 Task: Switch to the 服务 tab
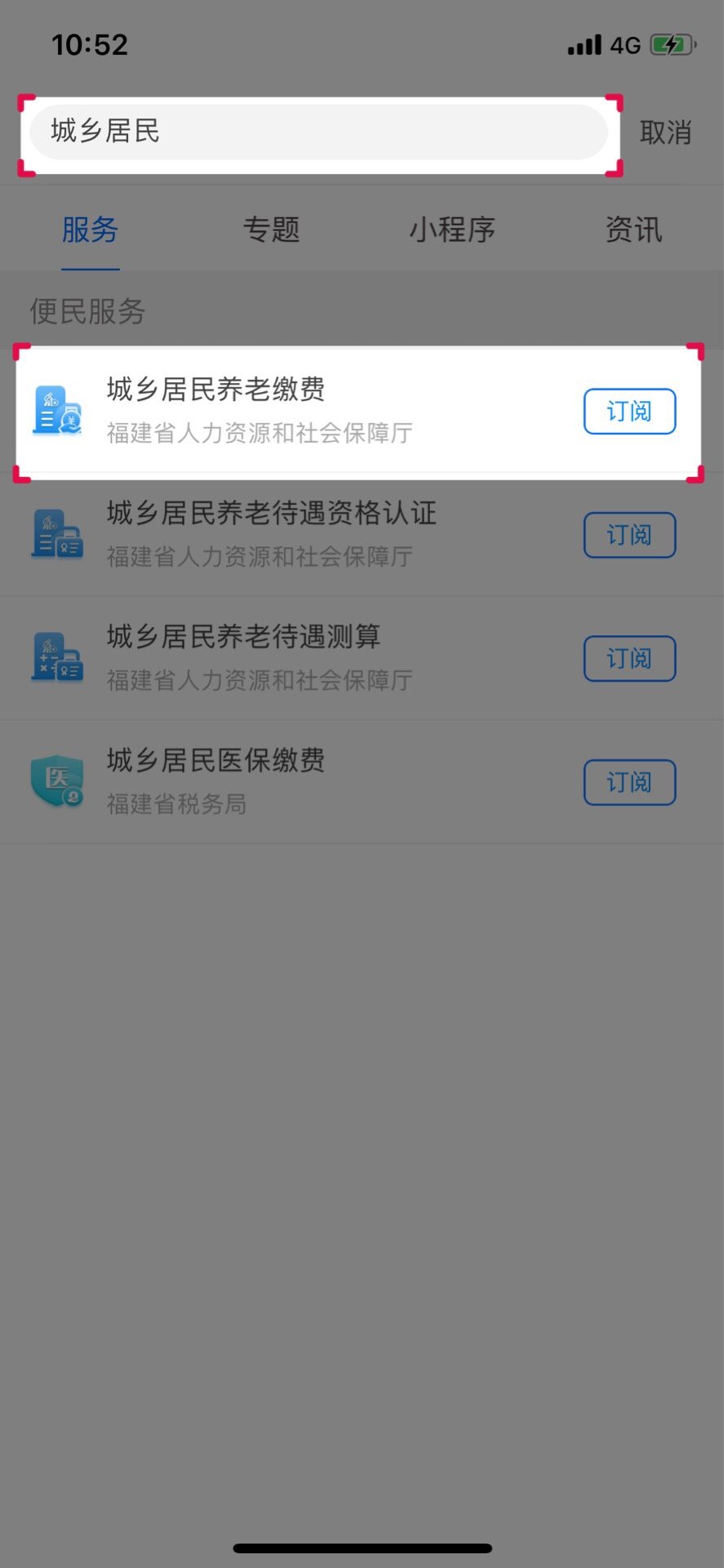(90, 230)
